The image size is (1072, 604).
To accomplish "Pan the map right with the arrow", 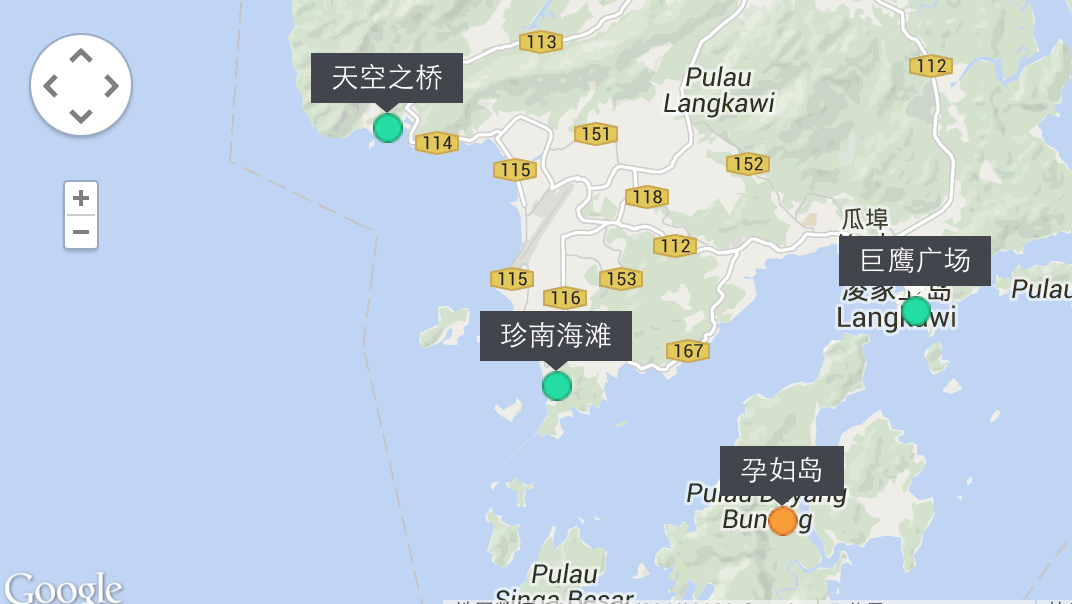I will click(111, 86).
